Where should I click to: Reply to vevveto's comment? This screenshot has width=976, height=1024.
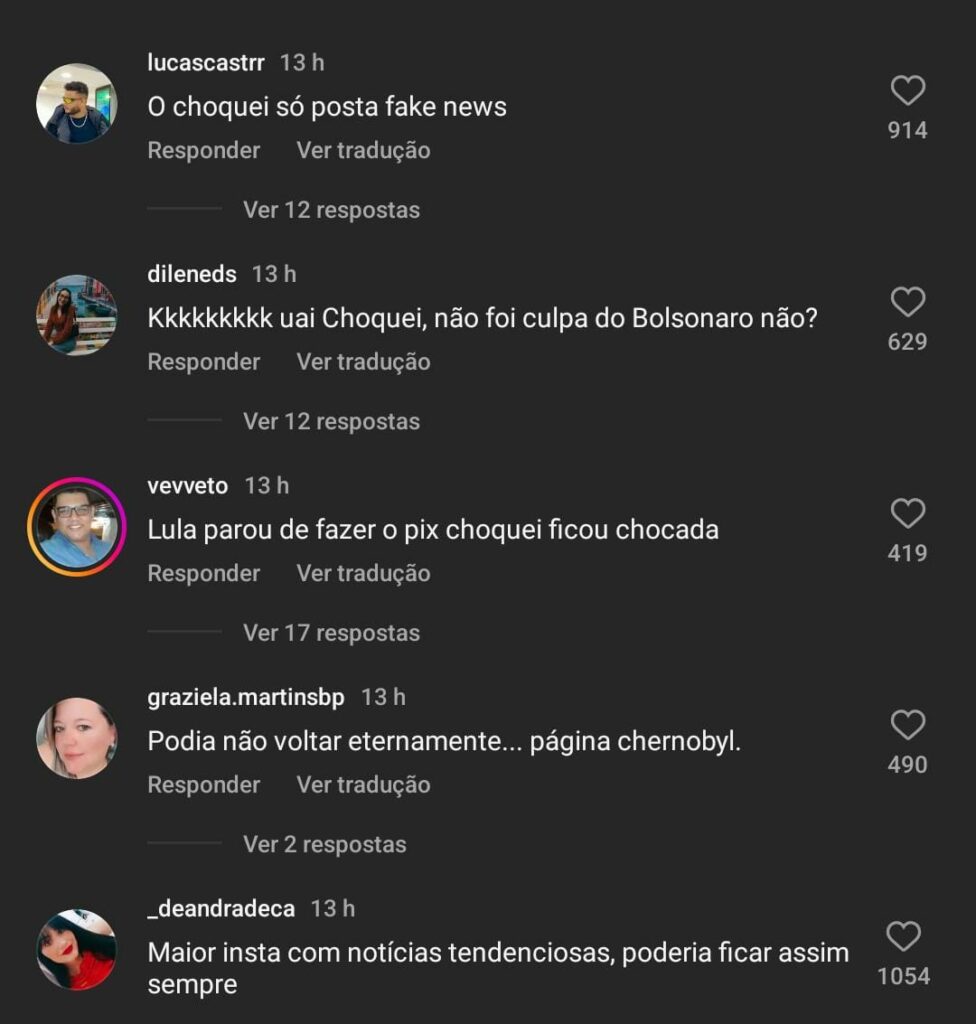(203, 573)
